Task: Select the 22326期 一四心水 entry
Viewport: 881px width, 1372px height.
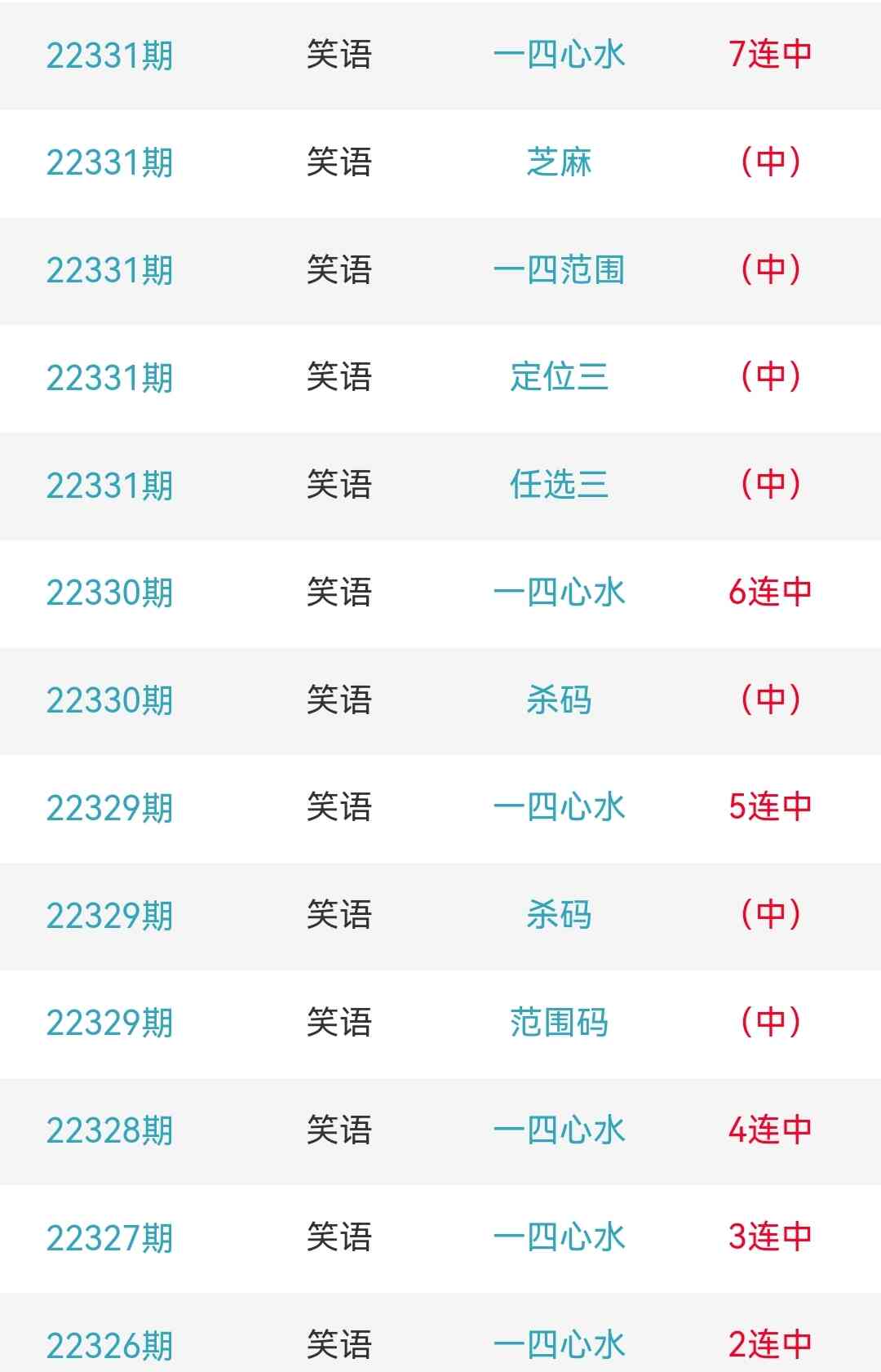Action: pyautogui.click(x=559, y=1343)
